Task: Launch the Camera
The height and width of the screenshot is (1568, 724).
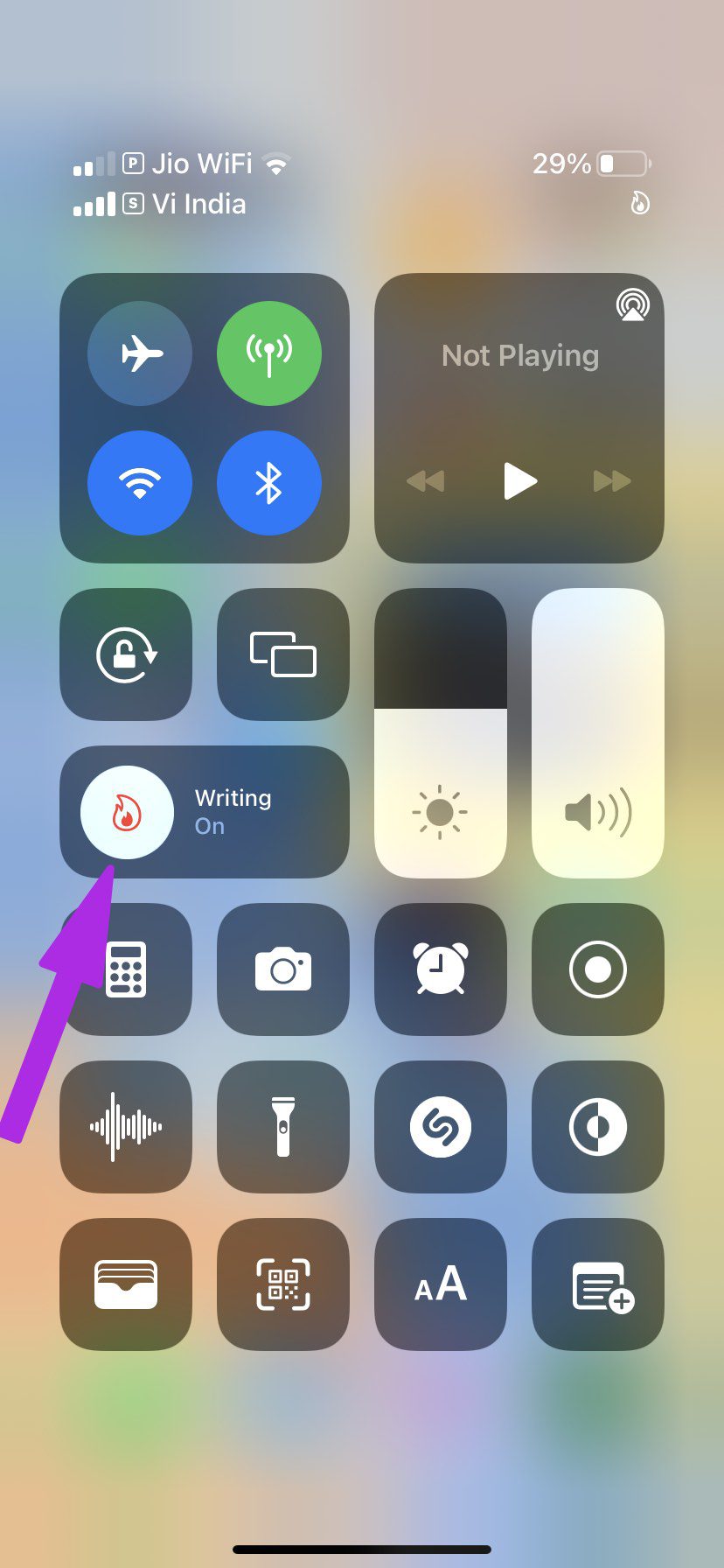Action: (282, 969)
